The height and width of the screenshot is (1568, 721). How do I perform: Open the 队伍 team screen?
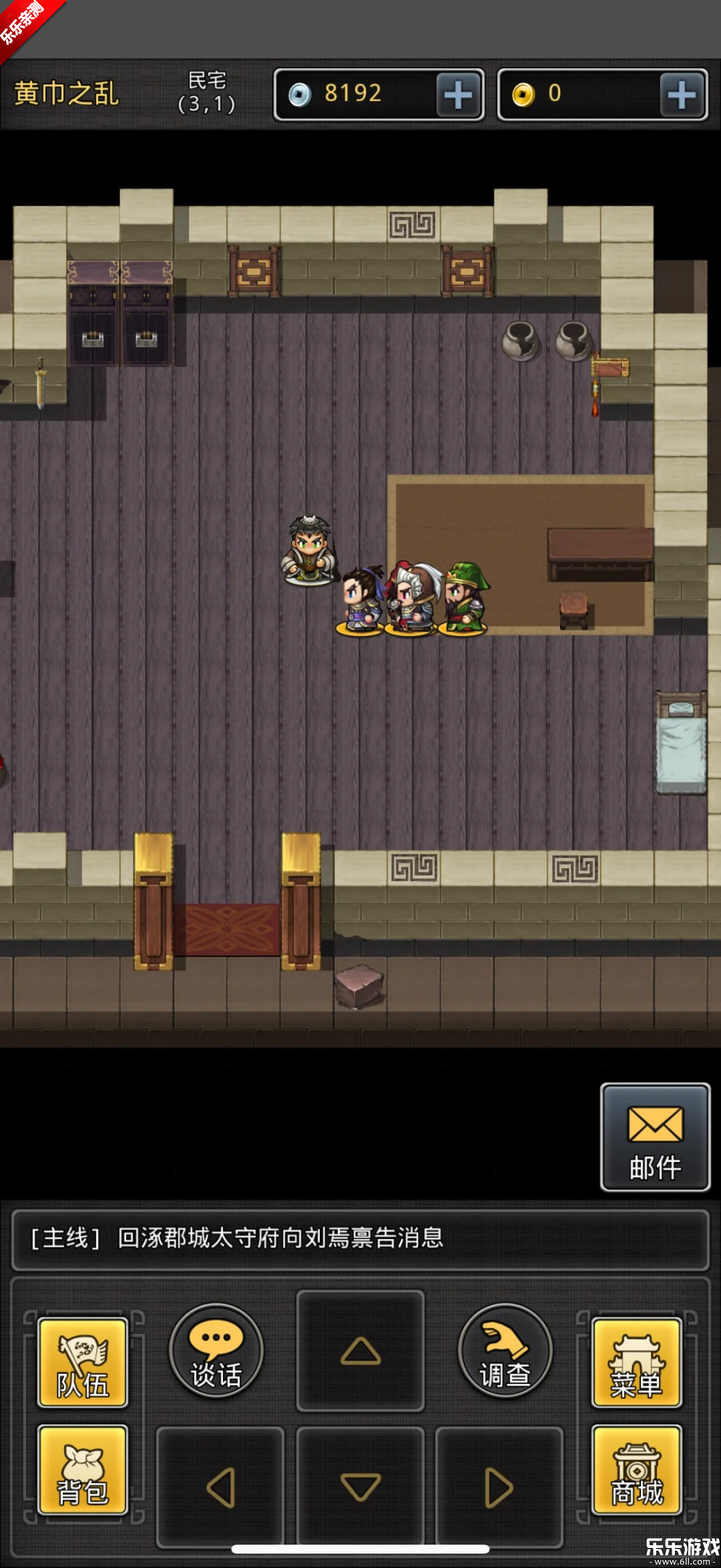pos(83,1363)
